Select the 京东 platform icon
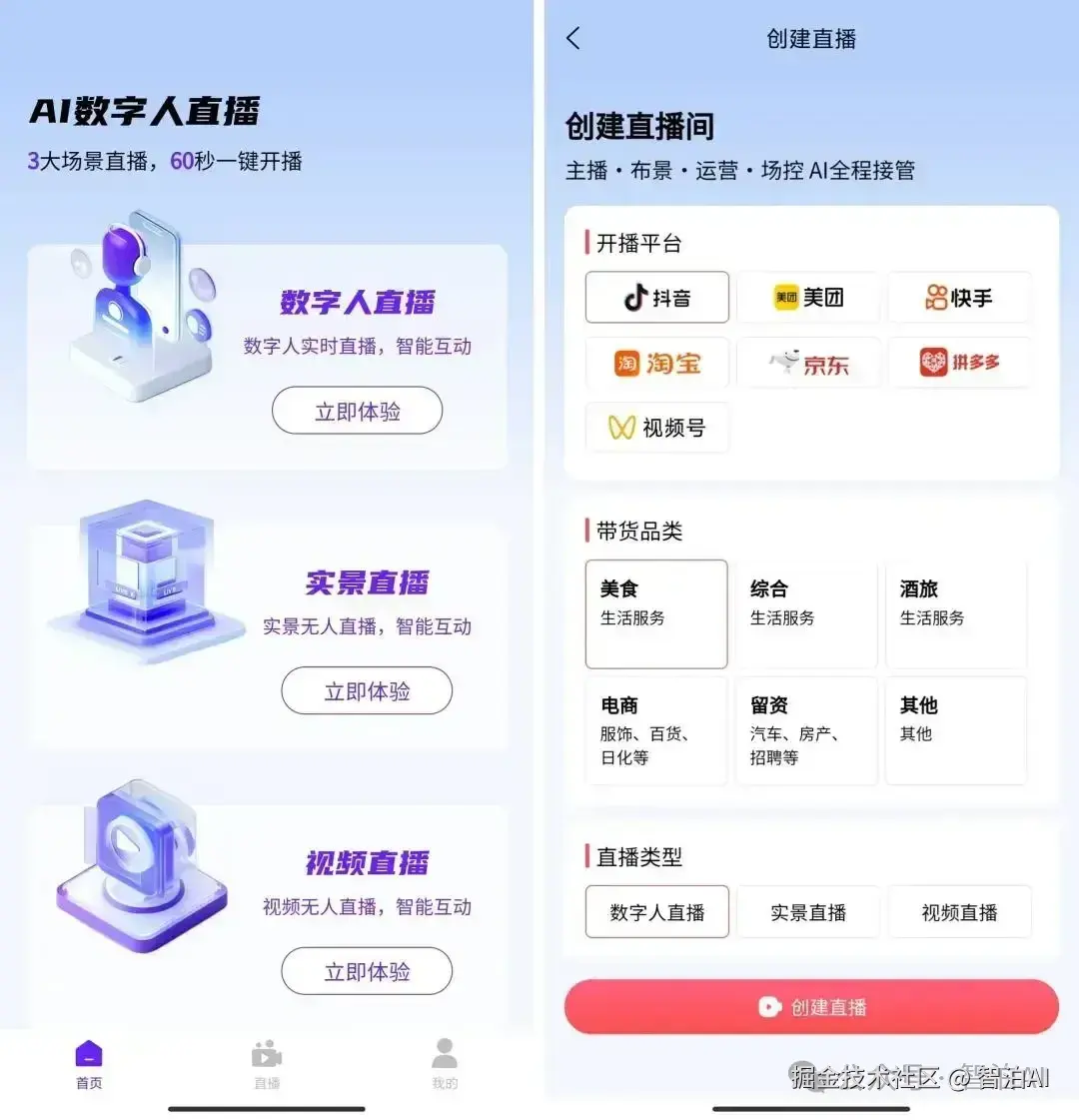The width and height of the screenshot is (1079, 1120). (808, 363)
